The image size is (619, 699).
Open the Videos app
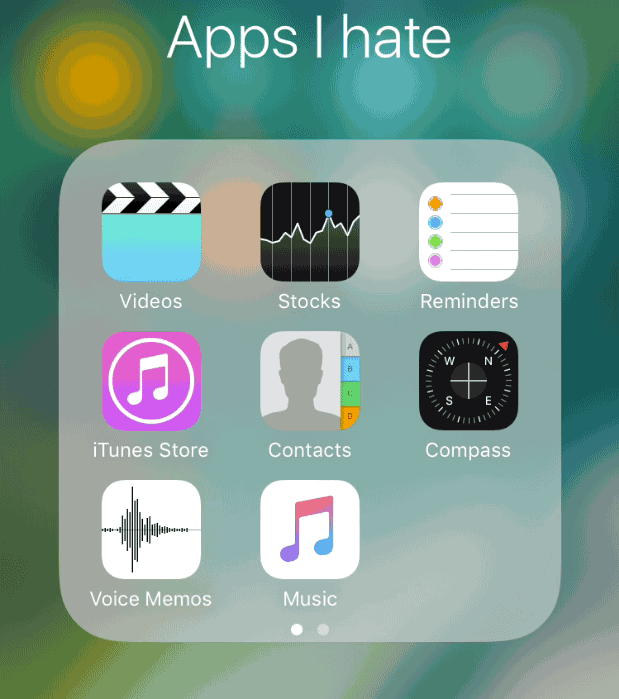click(x=151, y=231)
